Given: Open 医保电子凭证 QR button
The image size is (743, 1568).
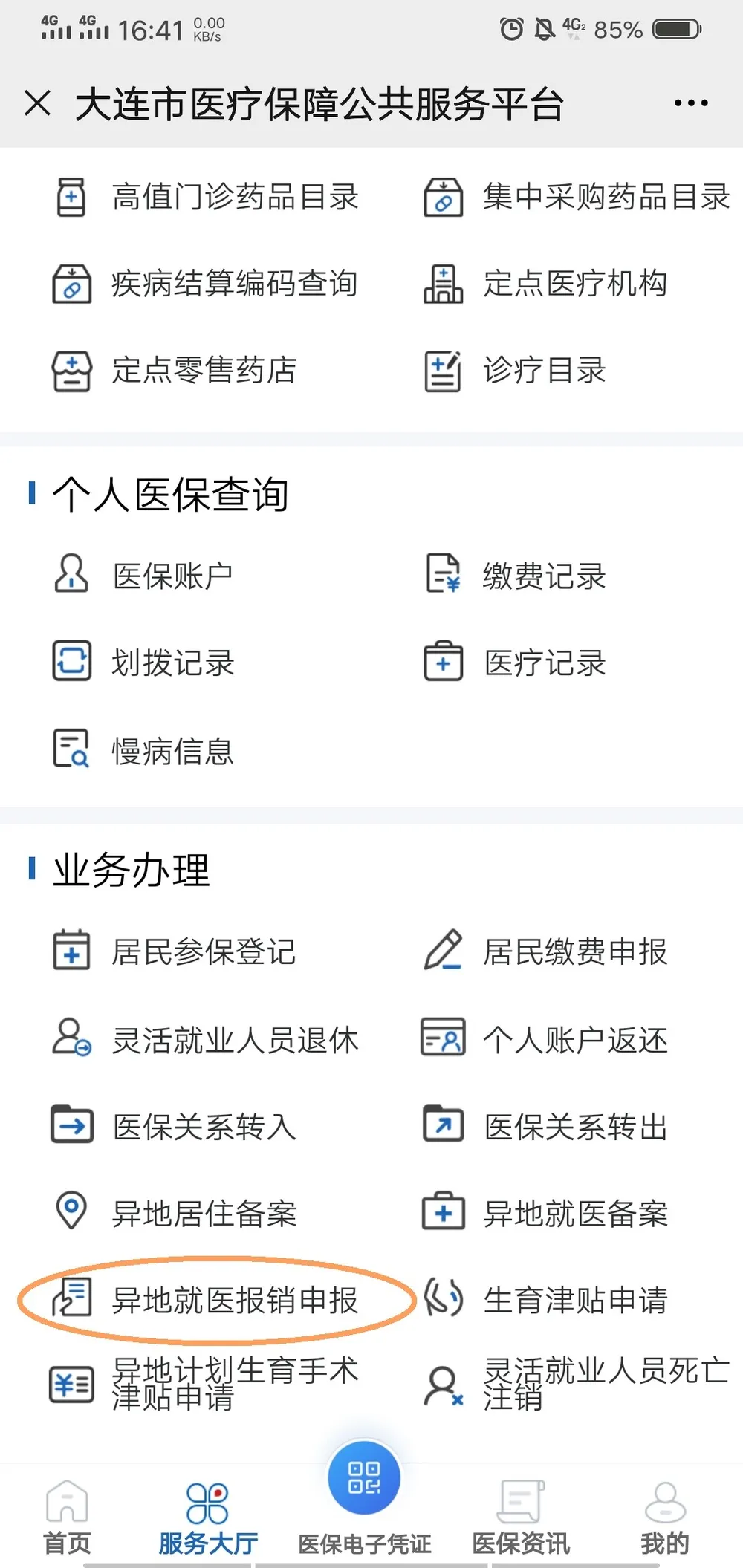Looking at the screenshot, I should point(364,1478).
